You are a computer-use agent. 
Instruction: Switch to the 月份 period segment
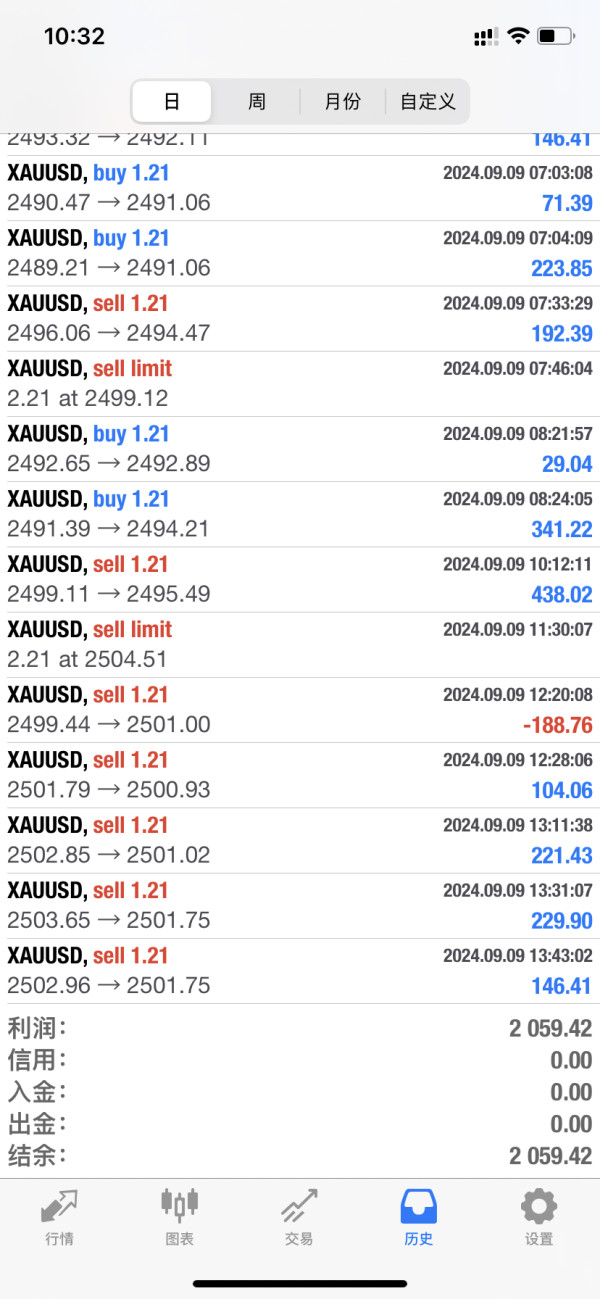342,101
